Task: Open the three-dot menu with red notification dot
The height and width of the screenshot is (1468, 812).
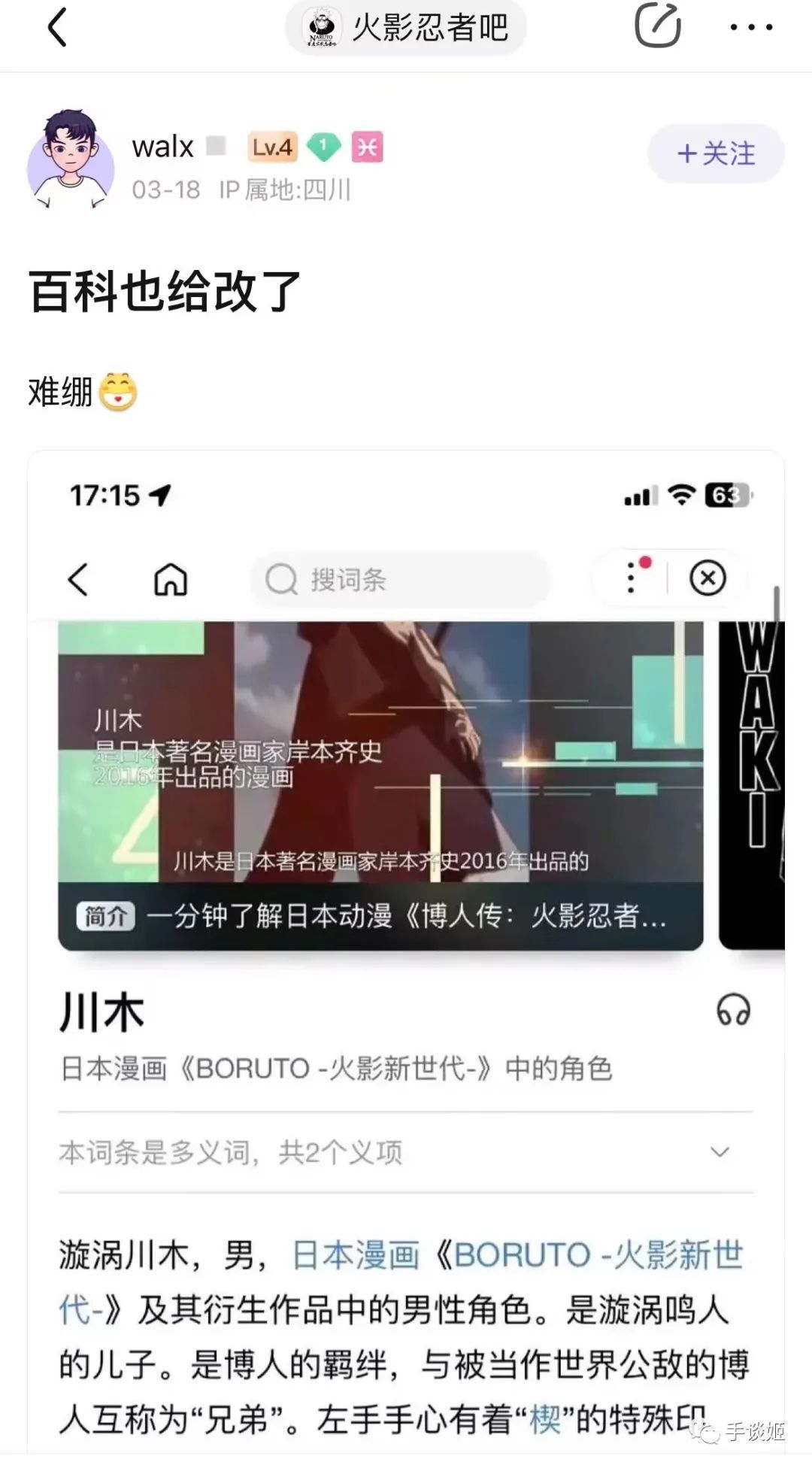Action: click(630, 579)
